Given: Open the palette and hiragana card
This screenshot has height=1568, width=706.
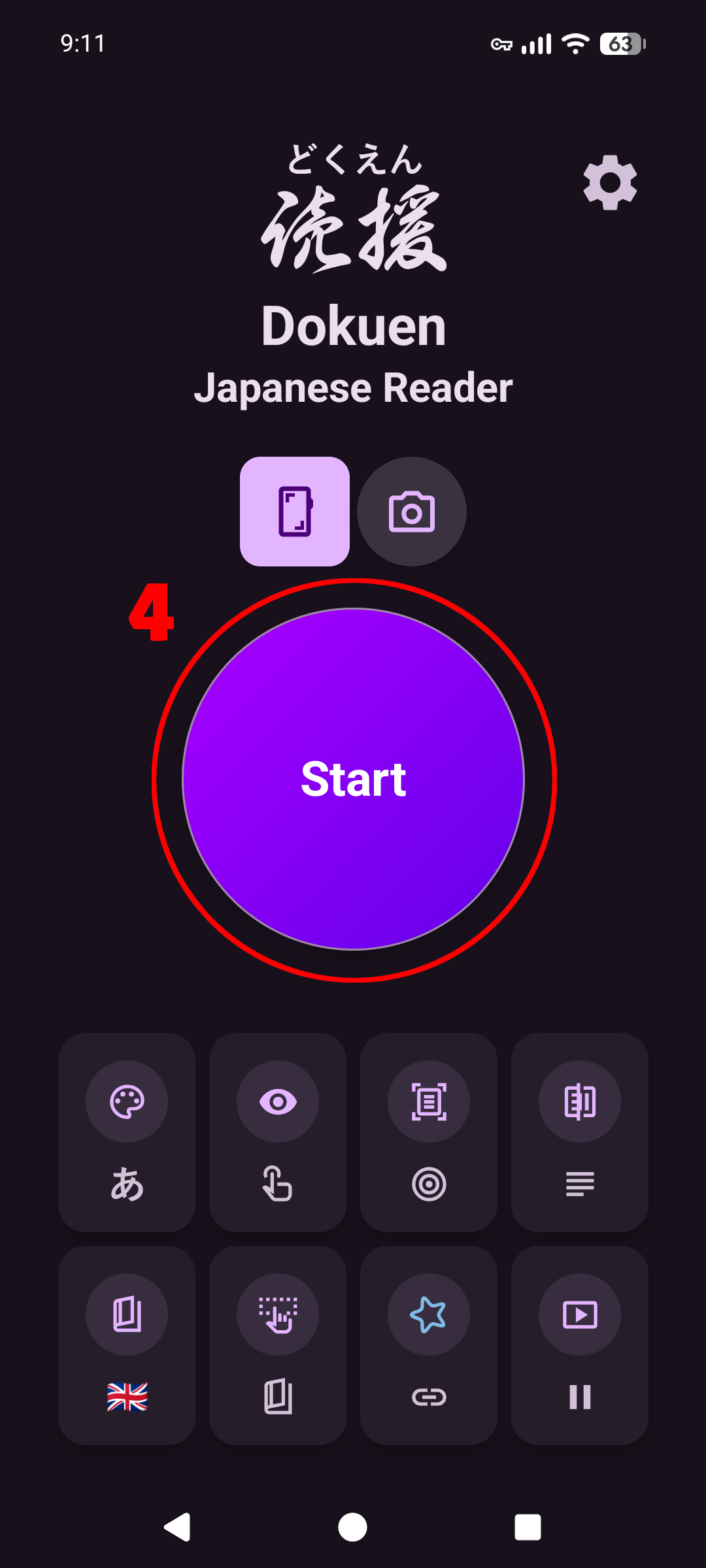Looking at the screenshot, I should pyautogui.click(x=127, y=1132).
